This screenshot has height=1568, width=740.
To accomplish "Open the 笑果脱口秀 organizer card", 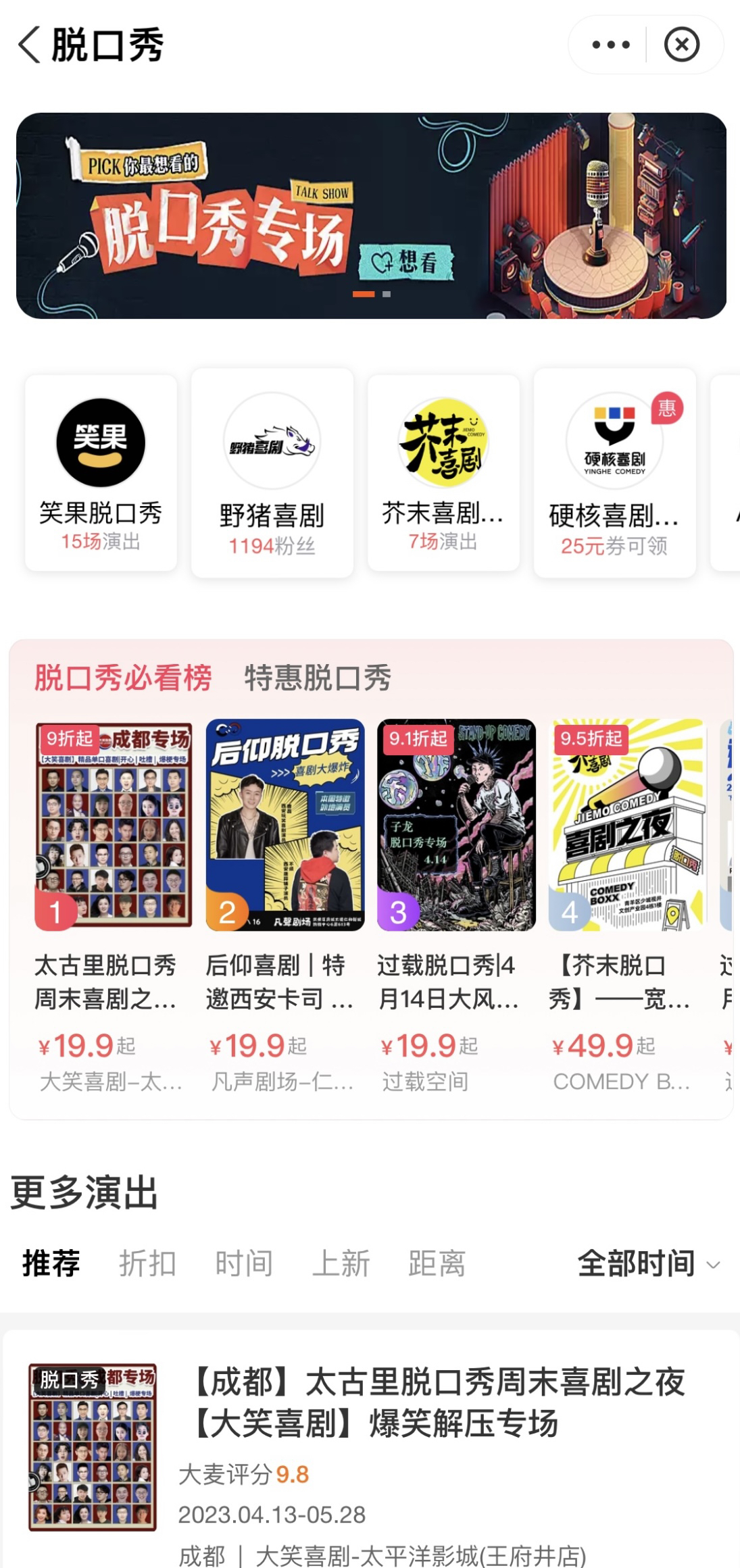I will (101, 473).
